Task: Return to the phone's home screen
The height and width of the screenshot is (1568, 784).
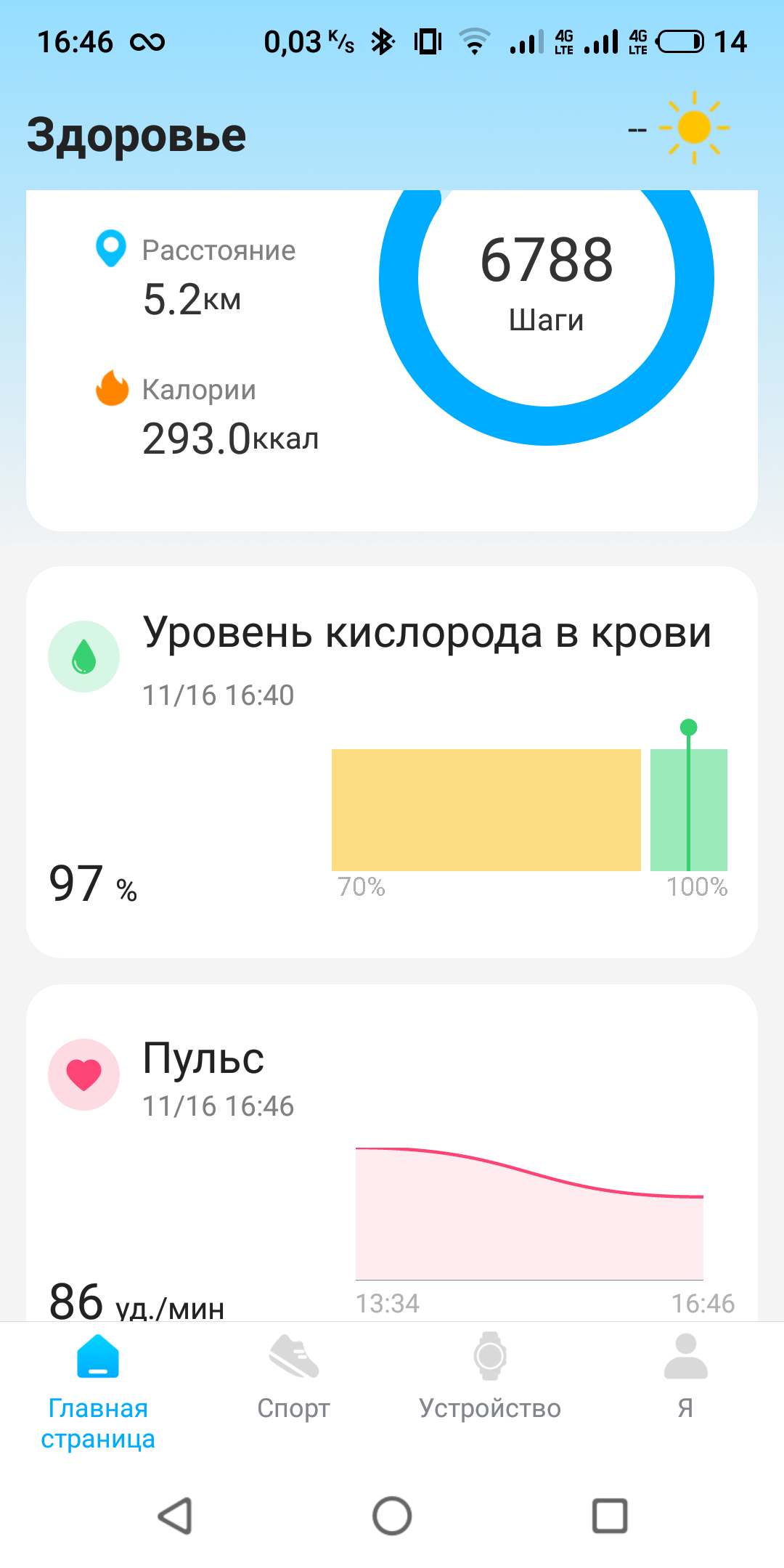Action: click(392, 1516)
